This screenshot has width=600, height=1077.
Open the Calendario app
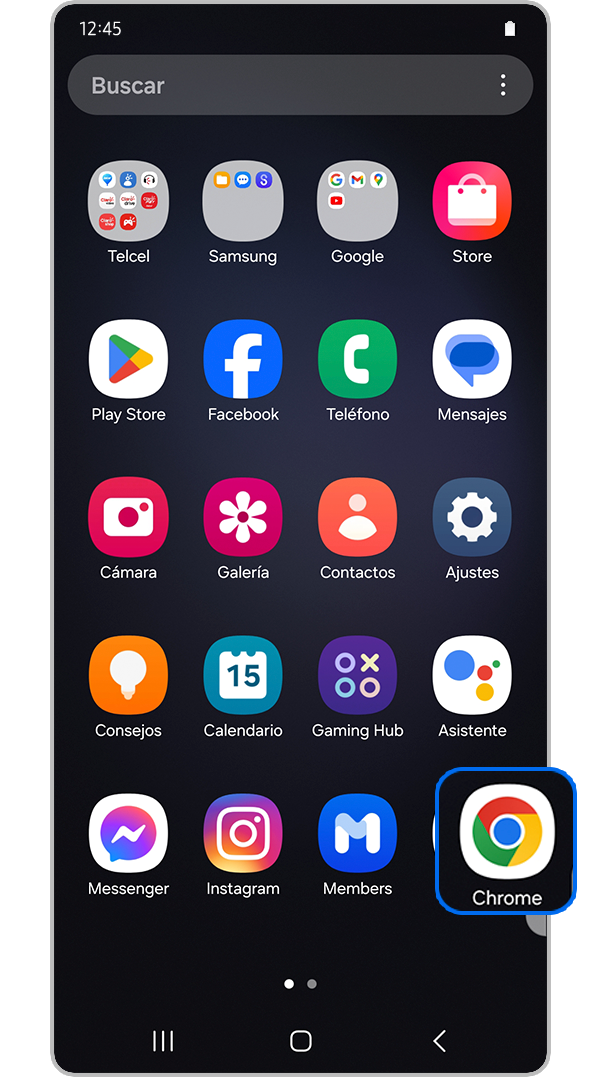point(243,676)
